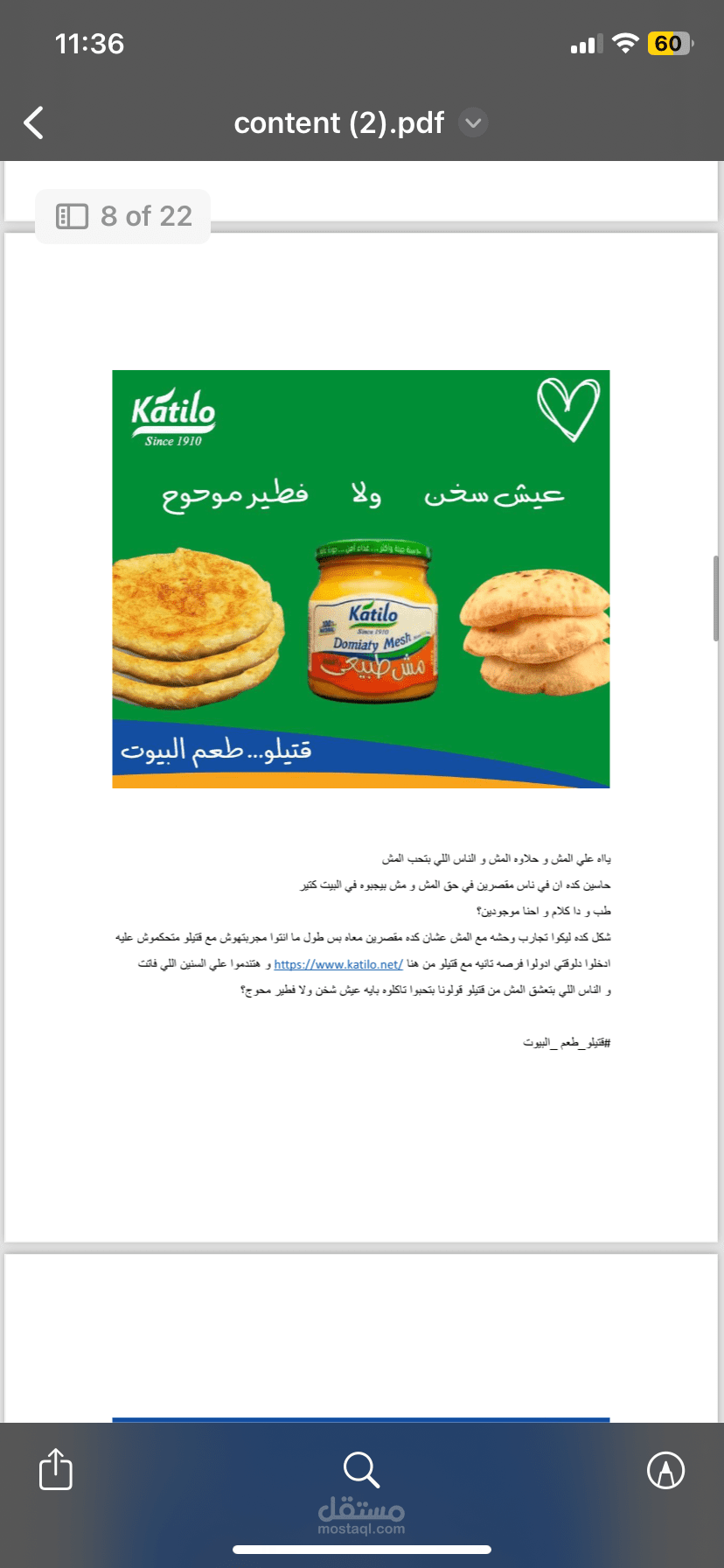Viewport: 724px width, 1568px height.
Task: Open the page thumbnails sidebar button
Action: (x=73, y=216)
